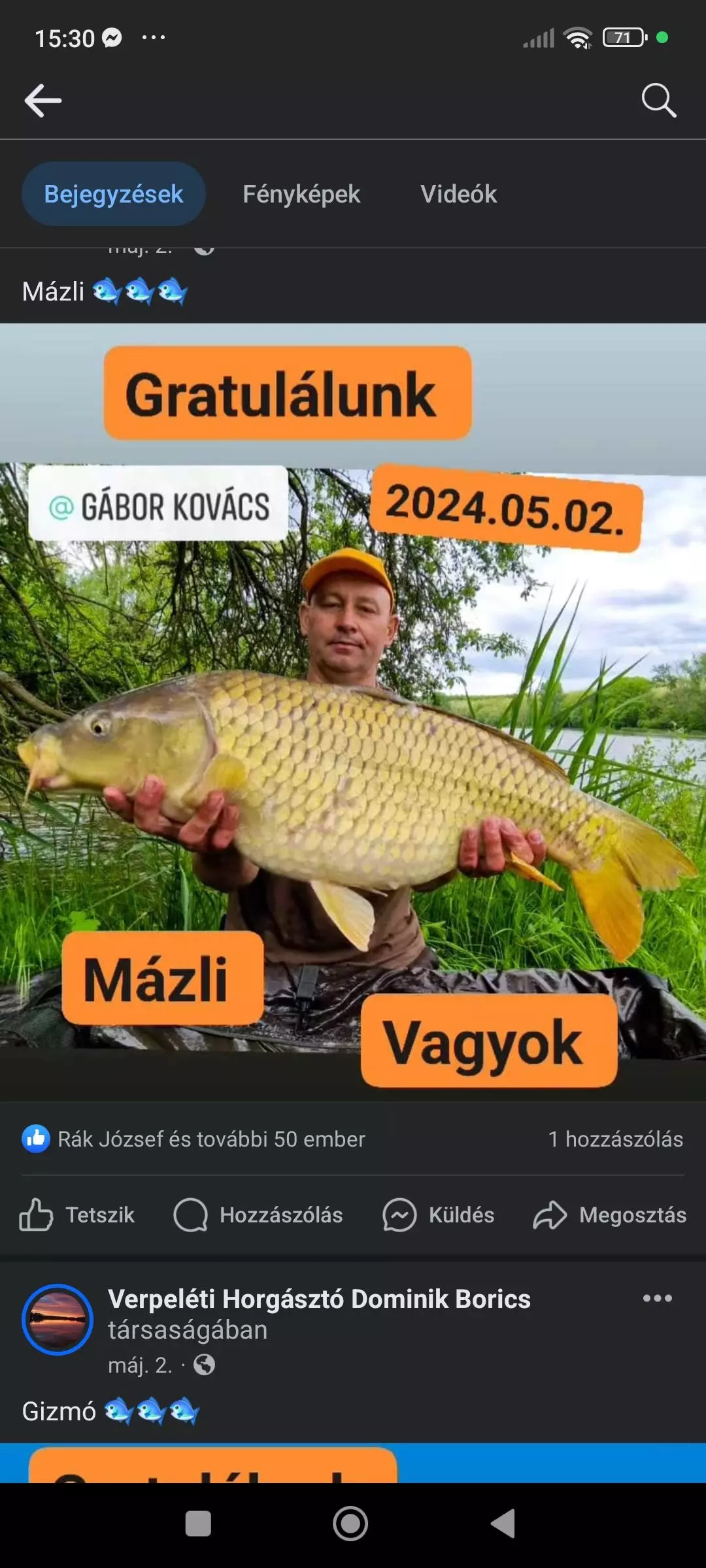Open Verpeléti Horgásztó profile picture

pos(58,1320)
